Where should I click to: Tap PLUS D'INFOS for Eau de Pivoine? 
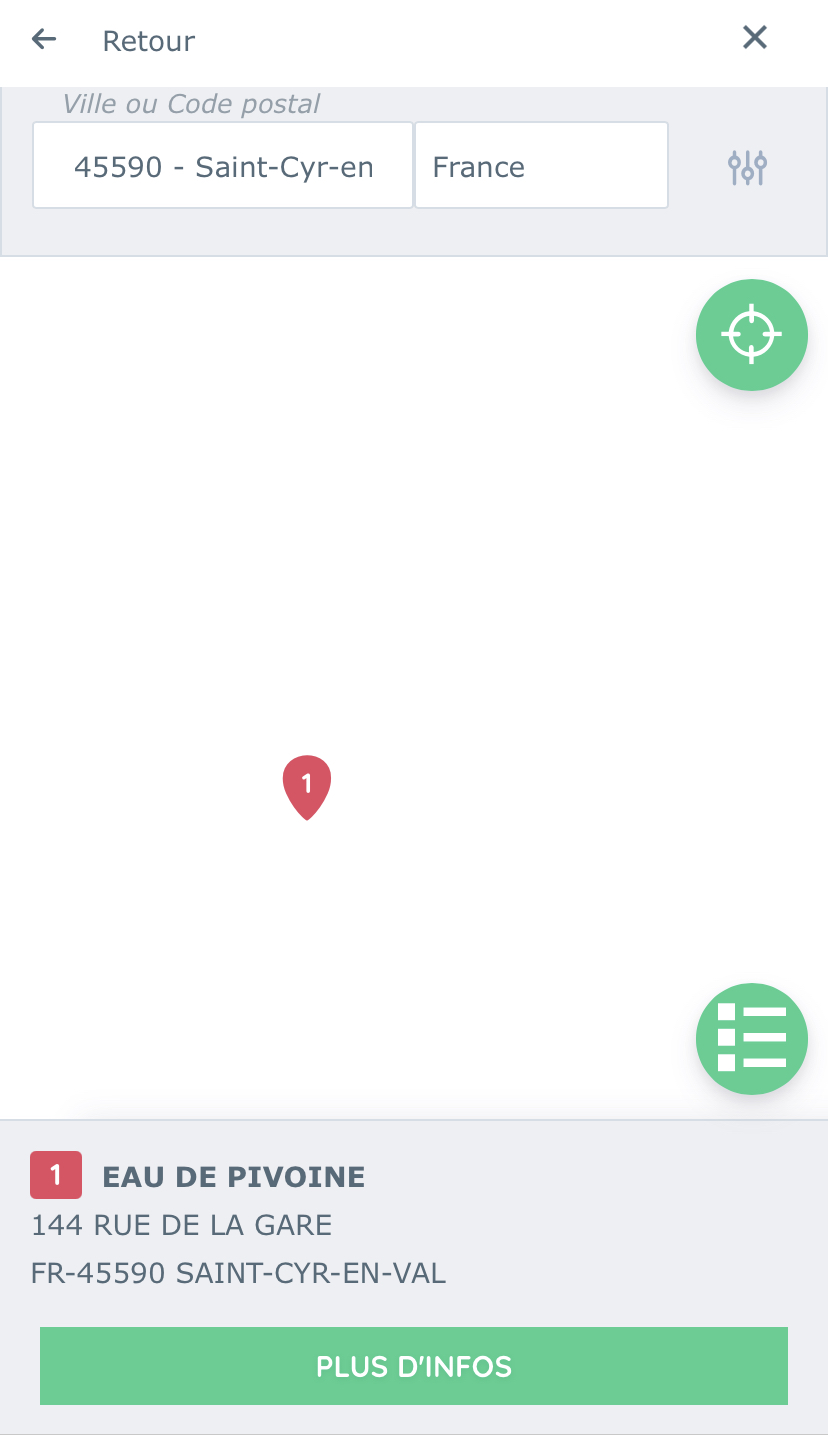[414, 1366]
